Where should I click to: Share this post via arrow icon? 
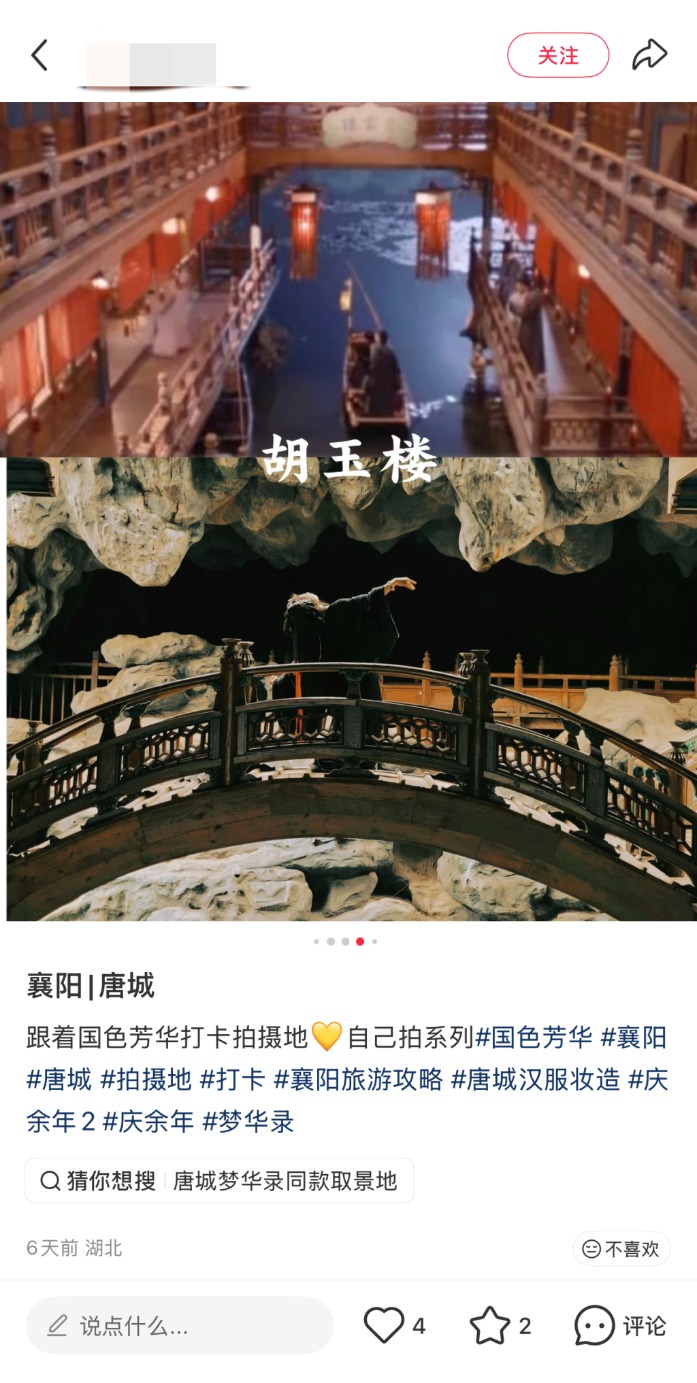[x=649, y=55]
